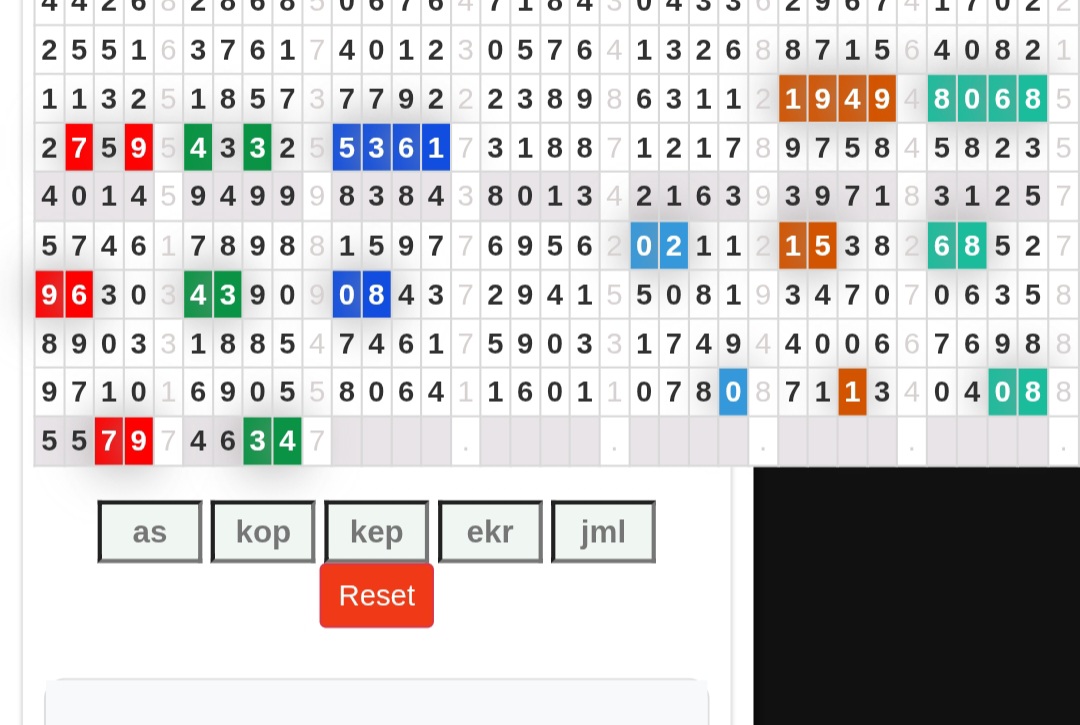Choose the 'kop' button
Viewport: 1080px width, 725px height.
(263, 532)
